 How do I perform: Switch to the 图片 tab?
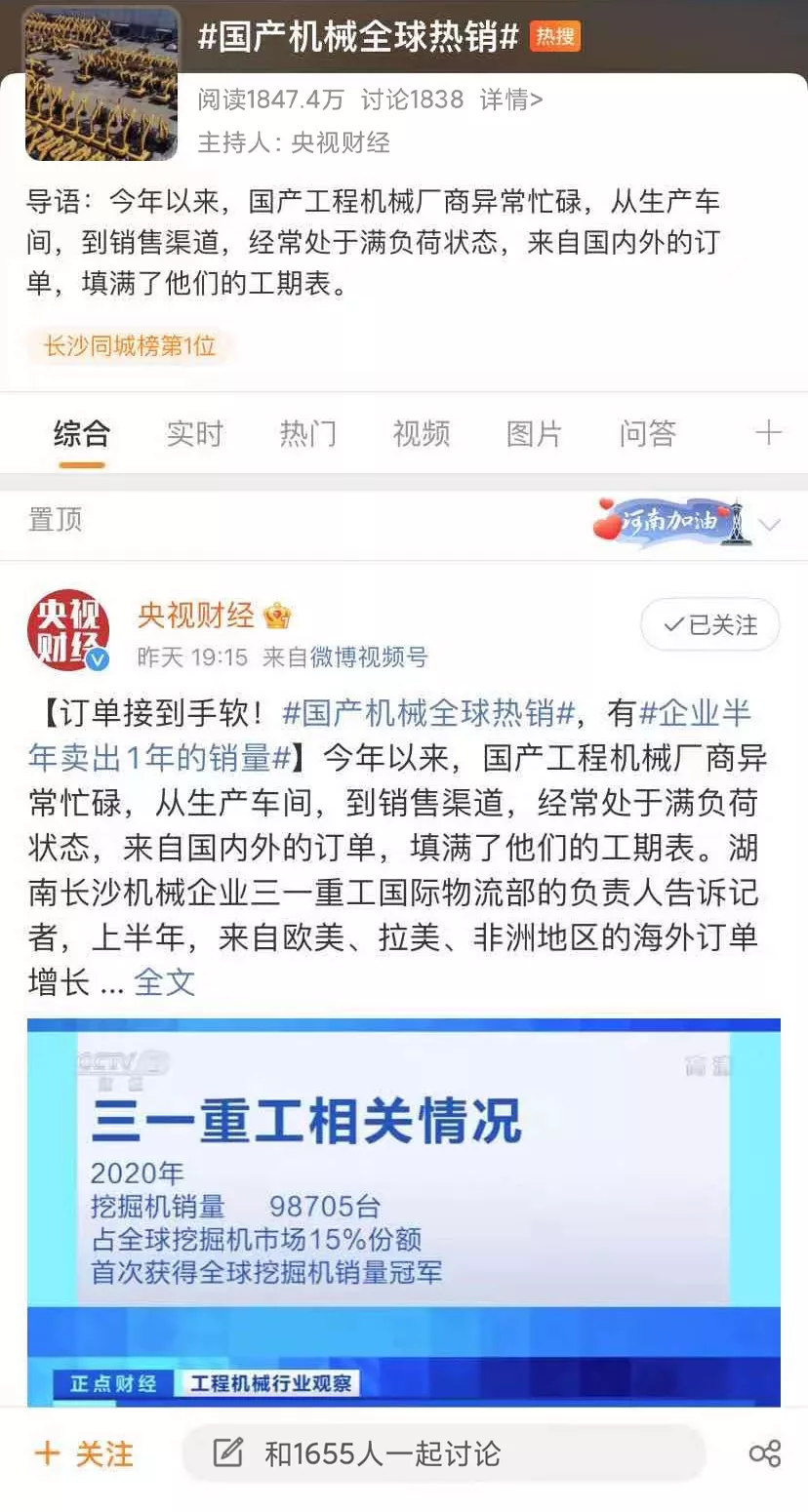[x=534, y=433]
